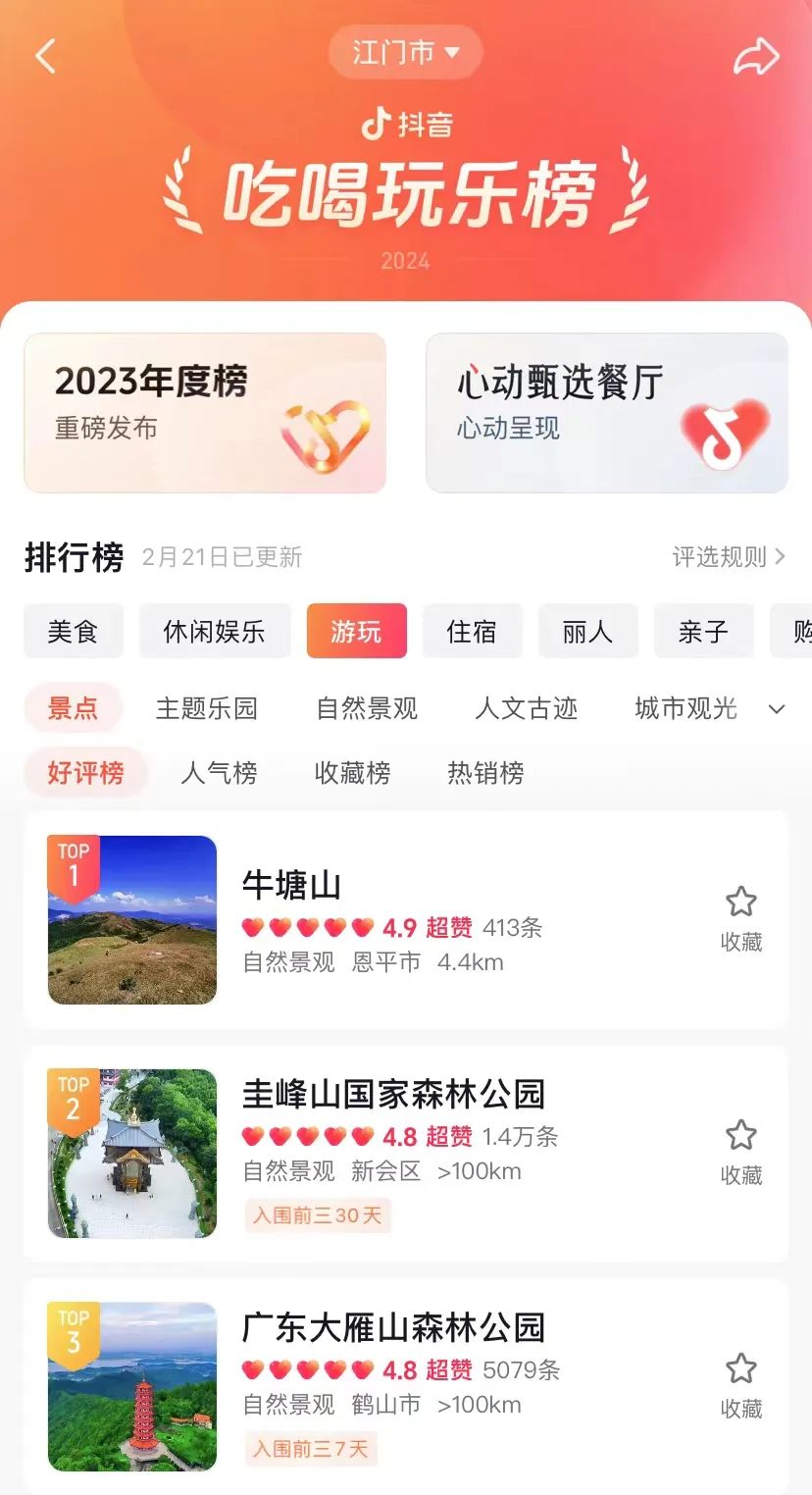Switch to the 好评榜 ranking toggle

[x=85, y=773]
